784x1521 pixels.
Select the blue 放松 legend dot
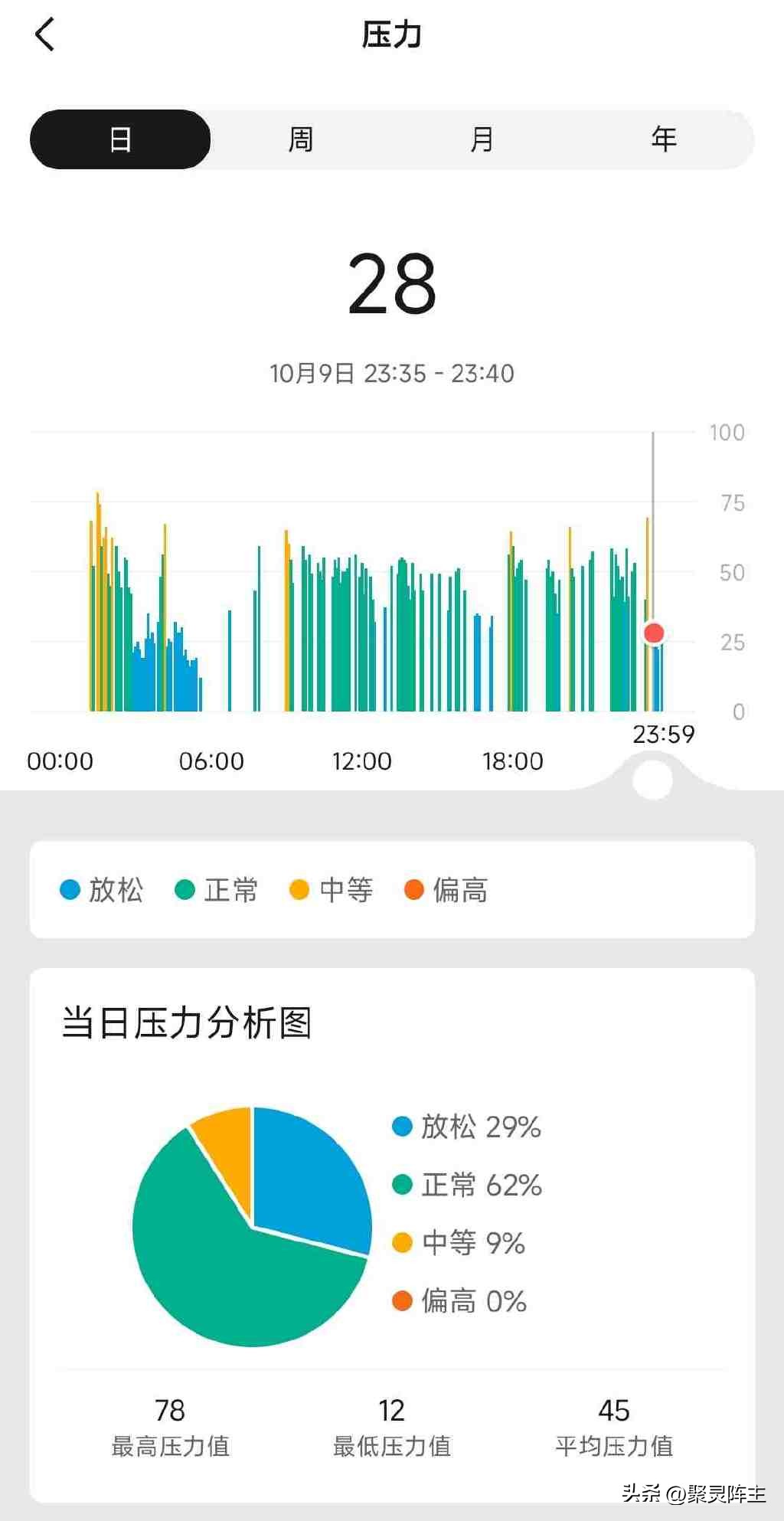click(x=70, y=890)
